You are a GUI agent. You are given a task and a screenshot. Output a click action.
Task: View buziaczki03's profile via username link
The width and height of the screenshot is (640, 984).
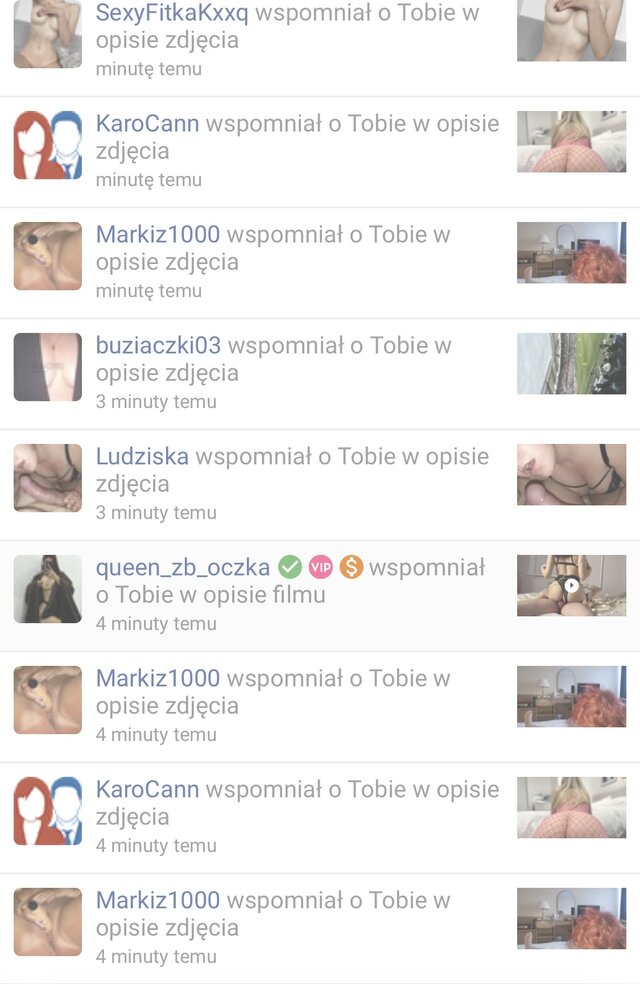(158, 346)
